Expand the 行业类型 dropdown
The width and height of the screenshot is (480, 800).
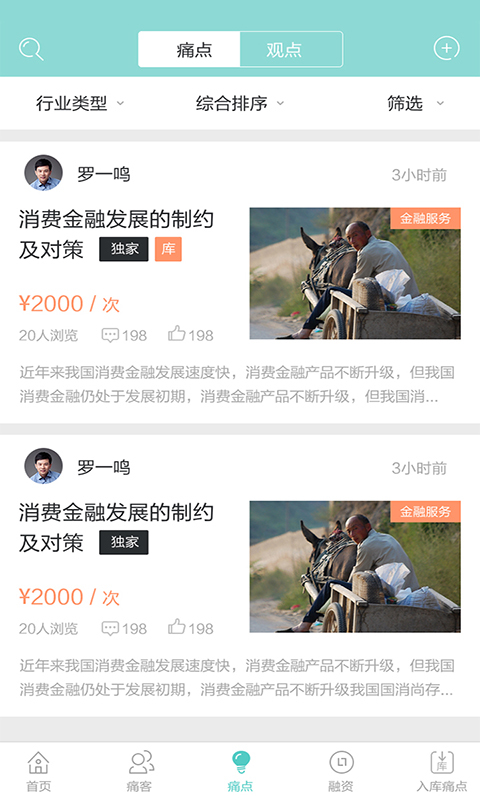[x=80, y=103]
